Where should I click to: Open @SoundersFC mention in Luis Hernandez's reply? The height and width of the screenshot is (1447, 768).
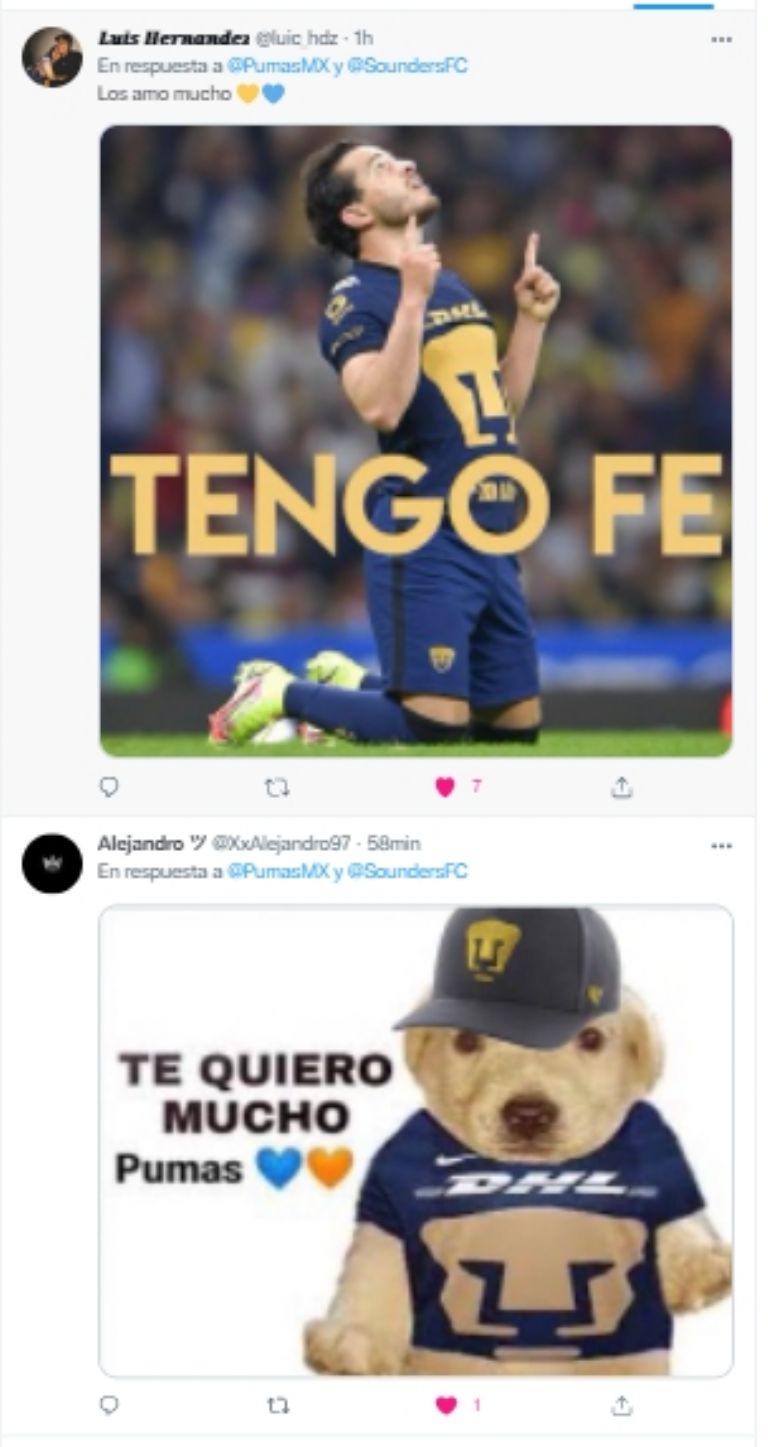[x=406, y=66]
